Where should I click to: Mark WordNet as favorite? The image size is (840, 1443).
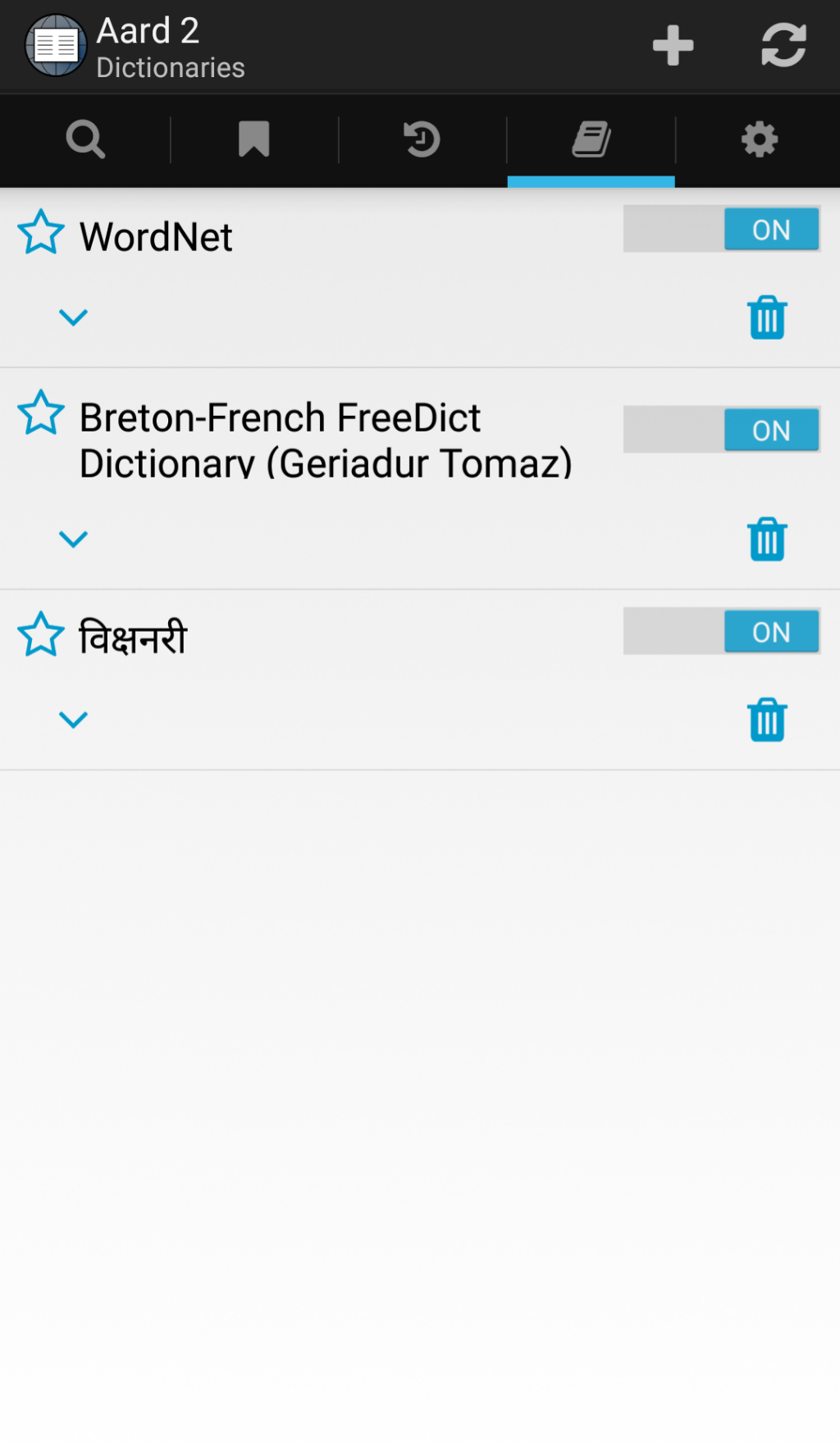(x=41, y=232)
